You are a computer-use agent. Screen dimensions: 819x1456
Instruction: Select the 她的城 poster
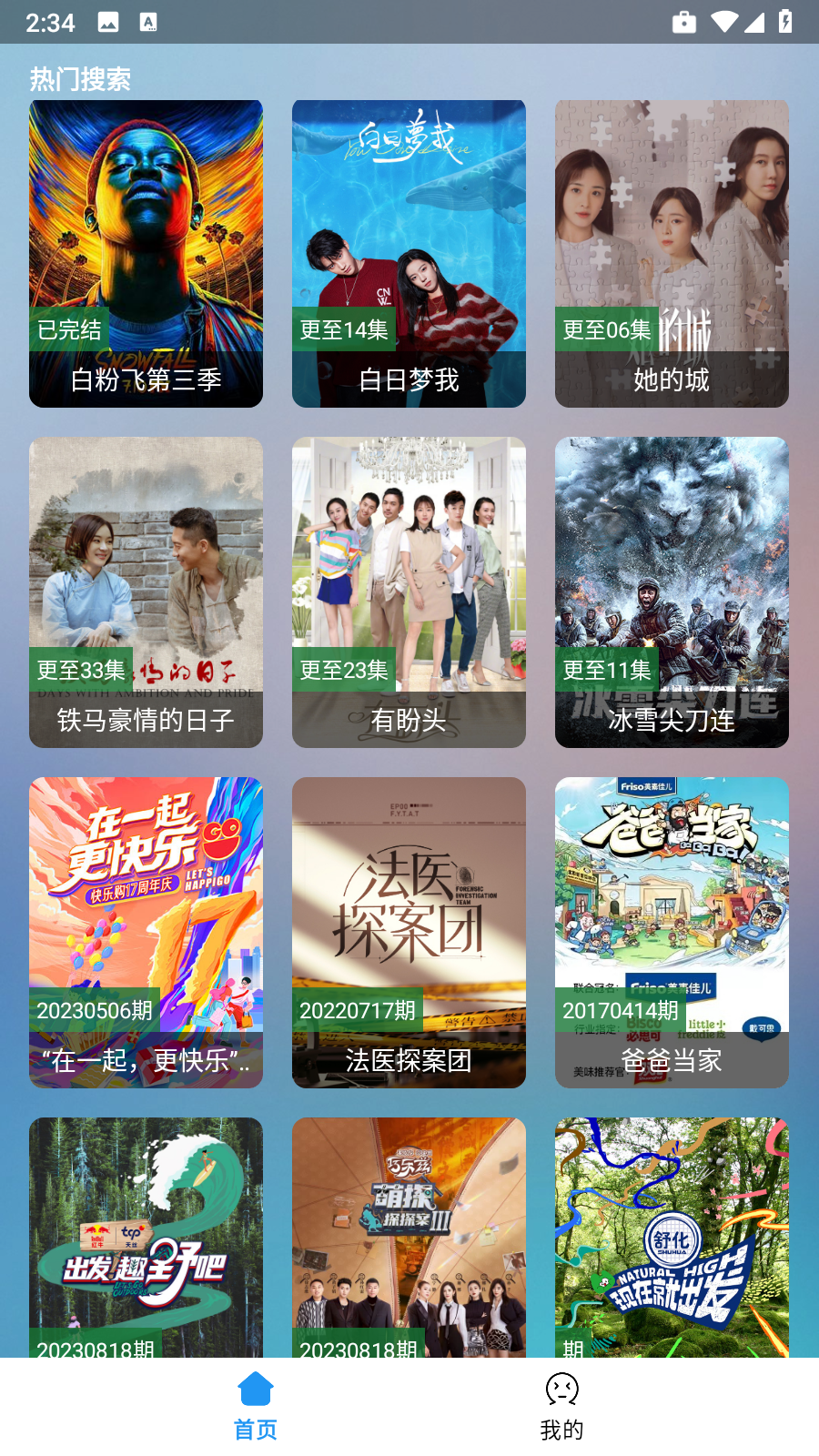click(672, 253)
